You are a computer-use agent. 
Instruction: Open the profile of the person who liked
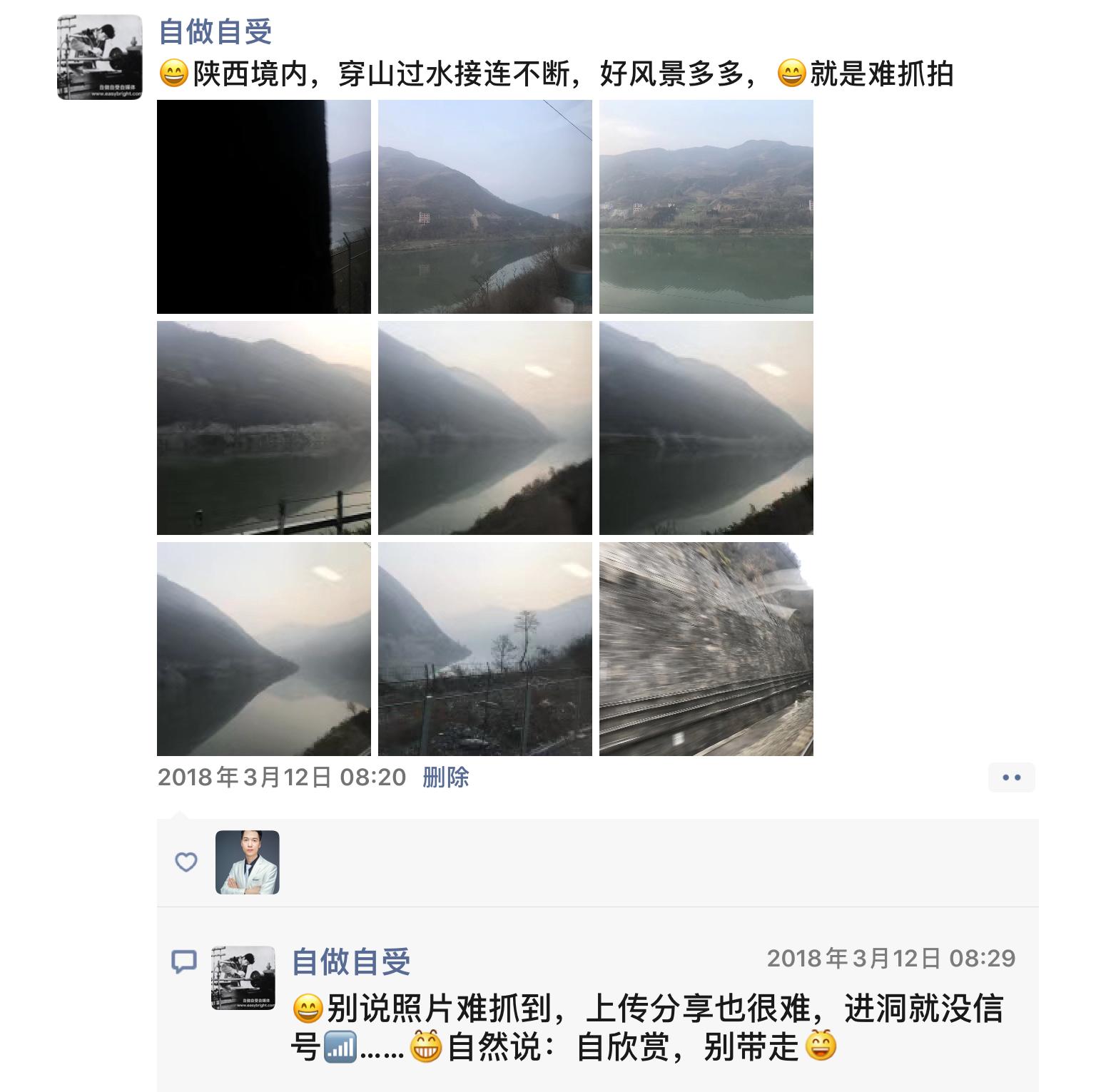(248, 862)
